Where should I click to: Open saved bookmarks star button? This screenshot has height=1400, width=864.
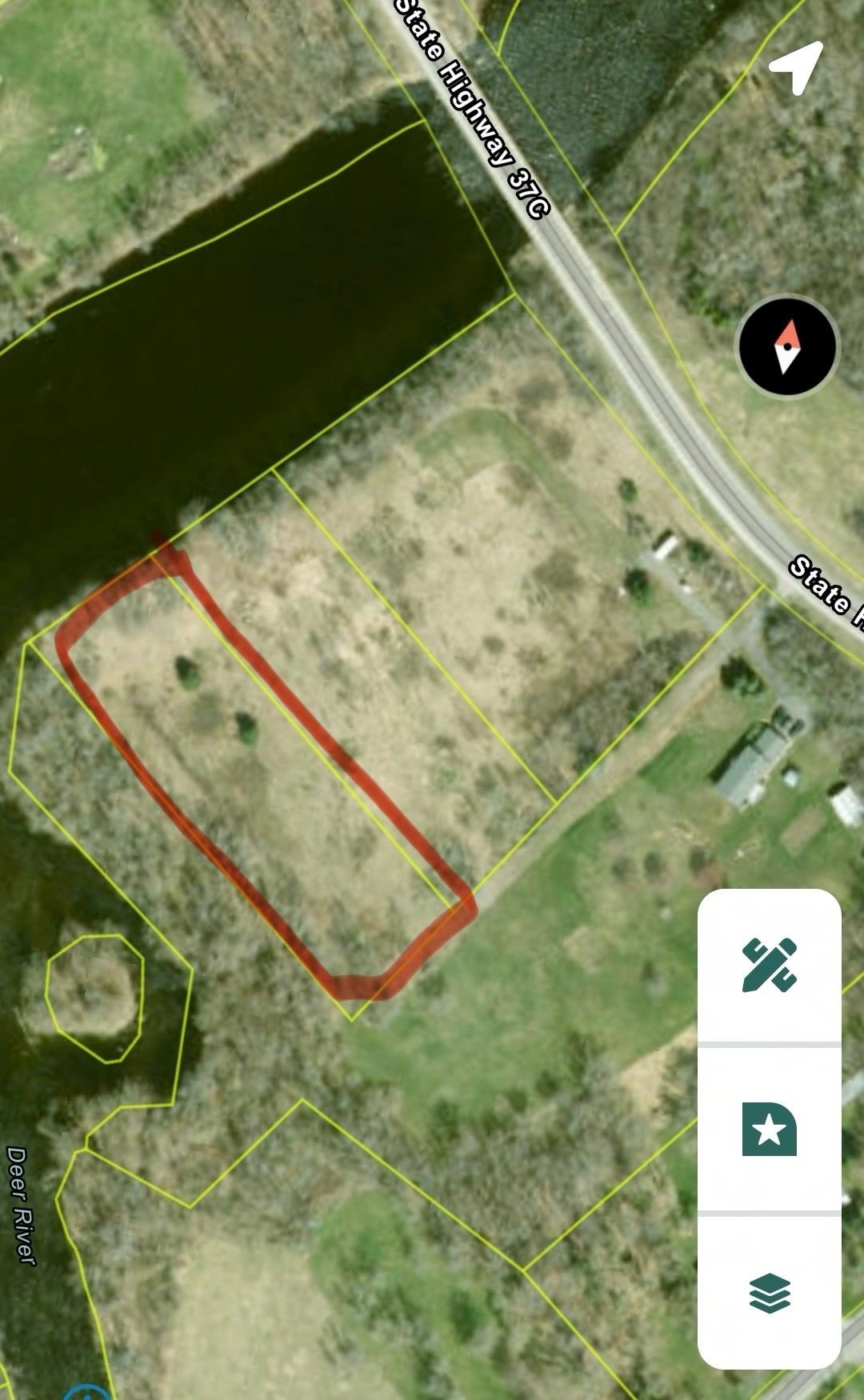click(769, 1129)
